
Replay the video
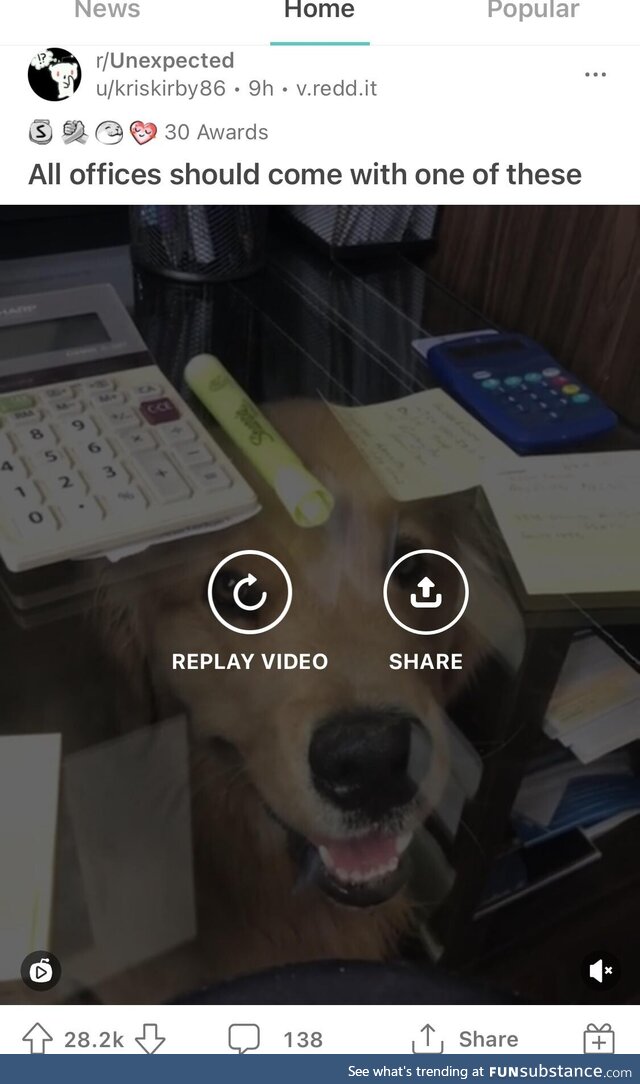coord(249,594)
